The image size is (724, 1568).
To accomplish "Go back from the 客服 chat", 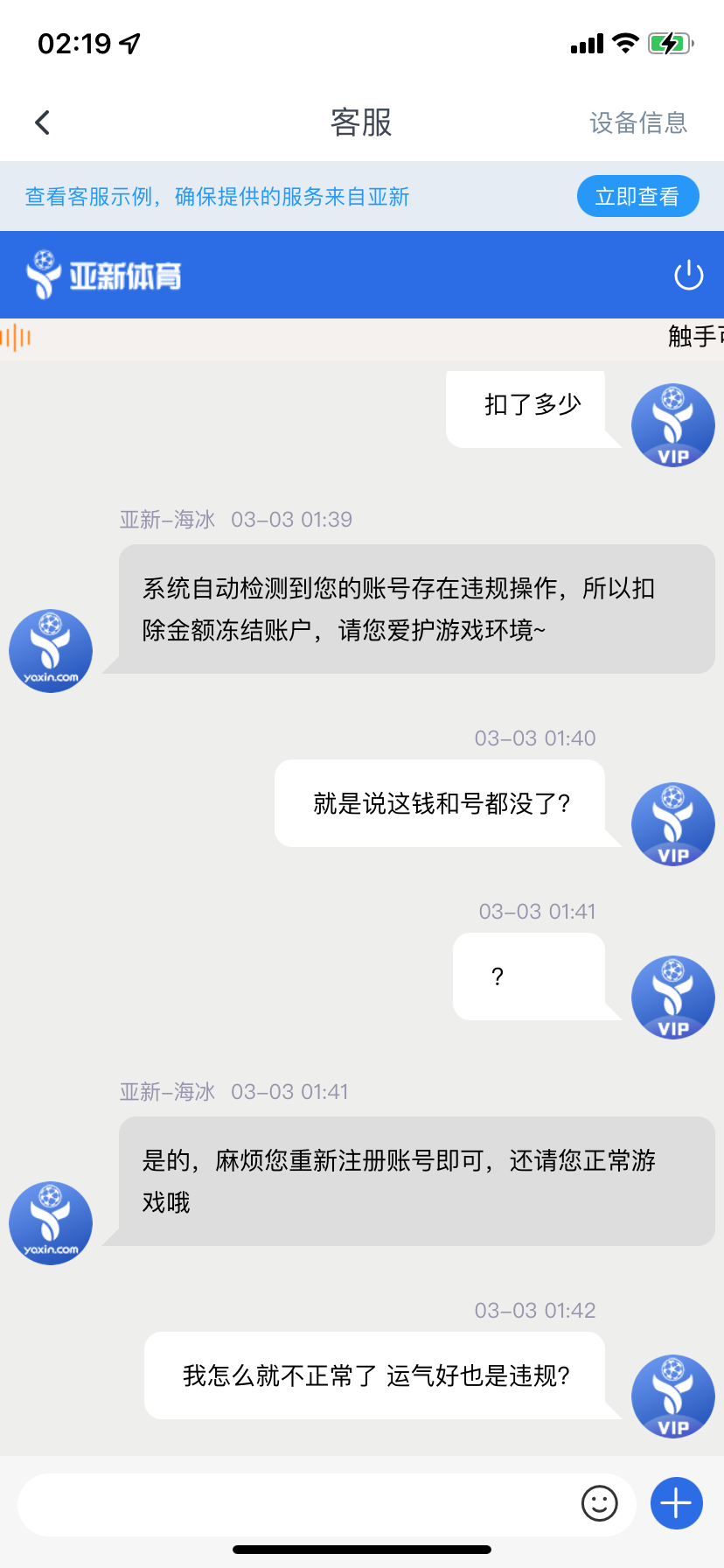I will click(42, 122).
